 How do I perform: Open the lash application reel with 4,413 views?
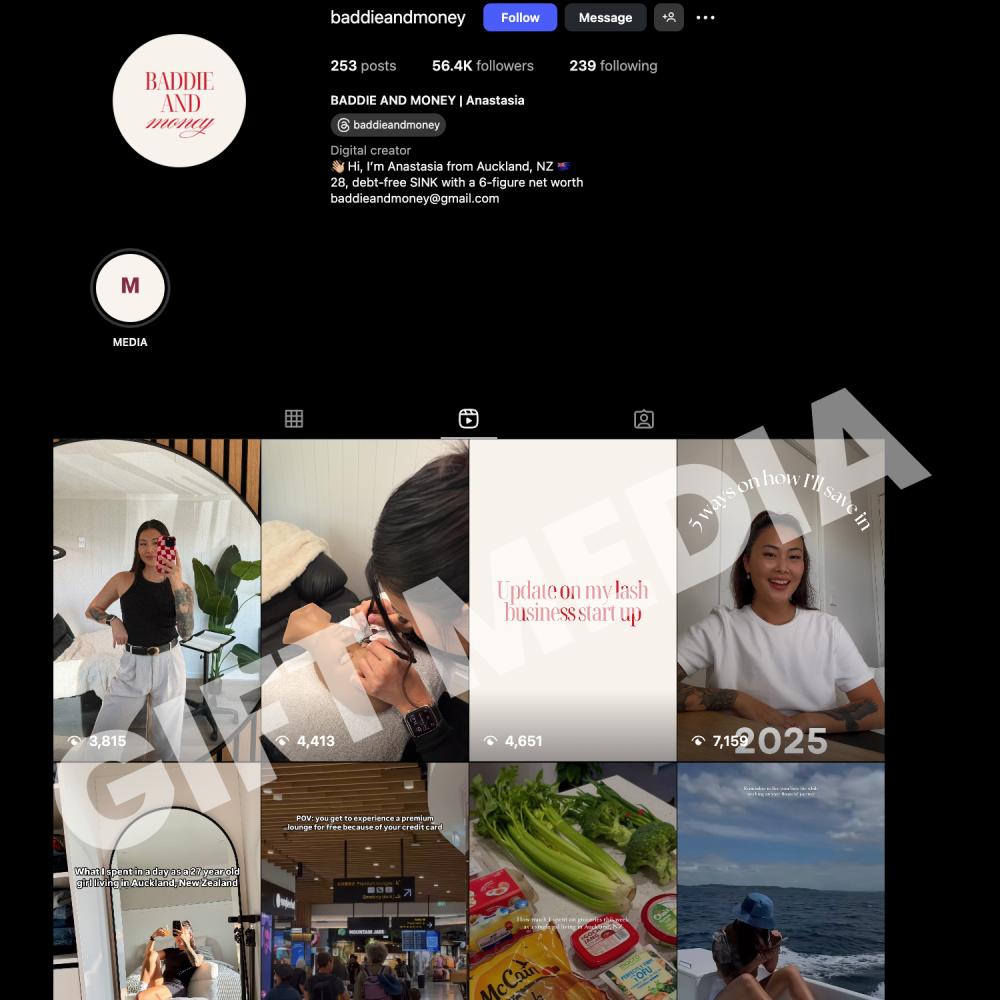(365, 600)
